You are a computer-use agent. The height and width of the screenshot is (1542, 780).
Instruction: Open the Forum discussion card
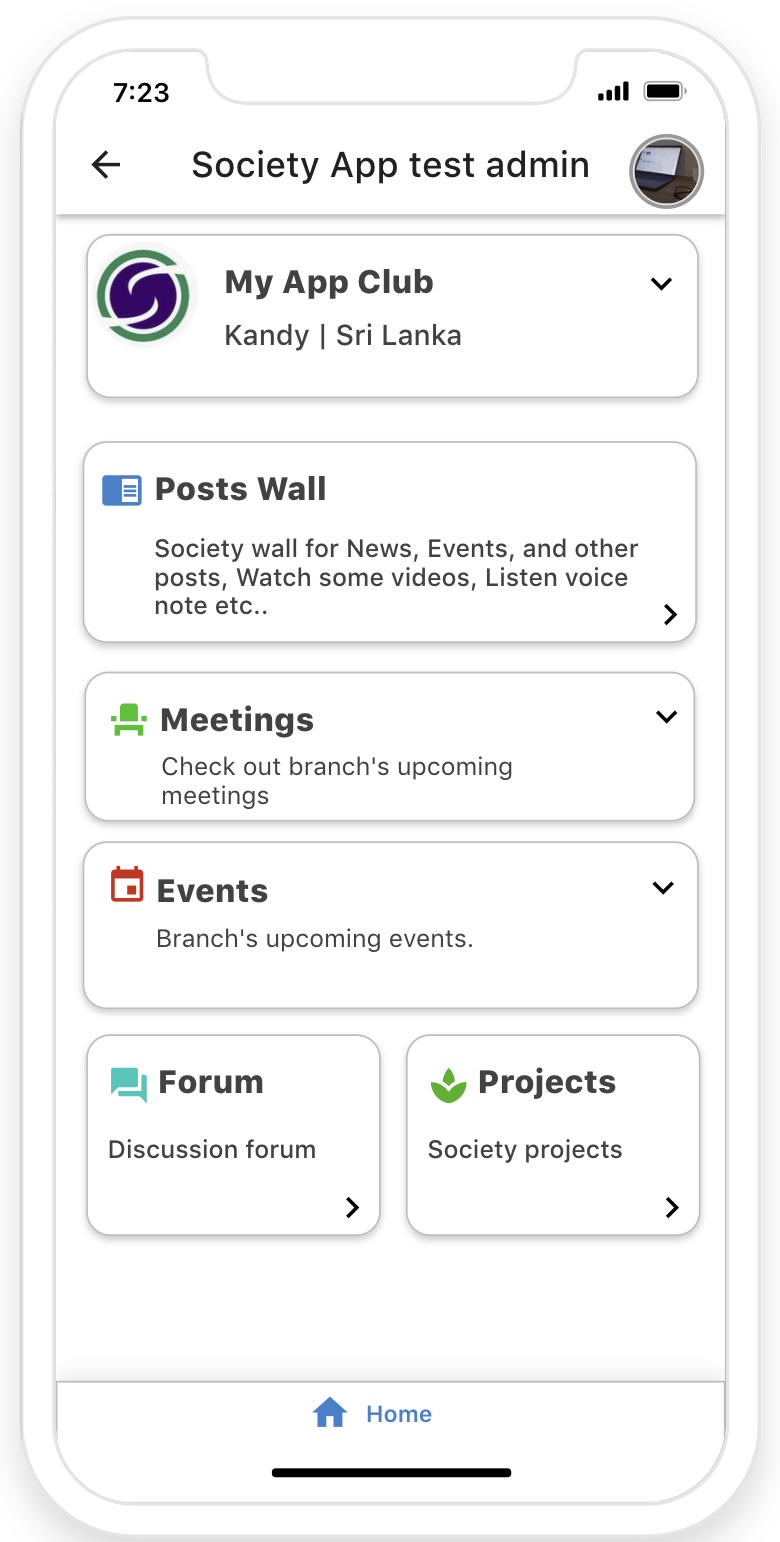233,1134
